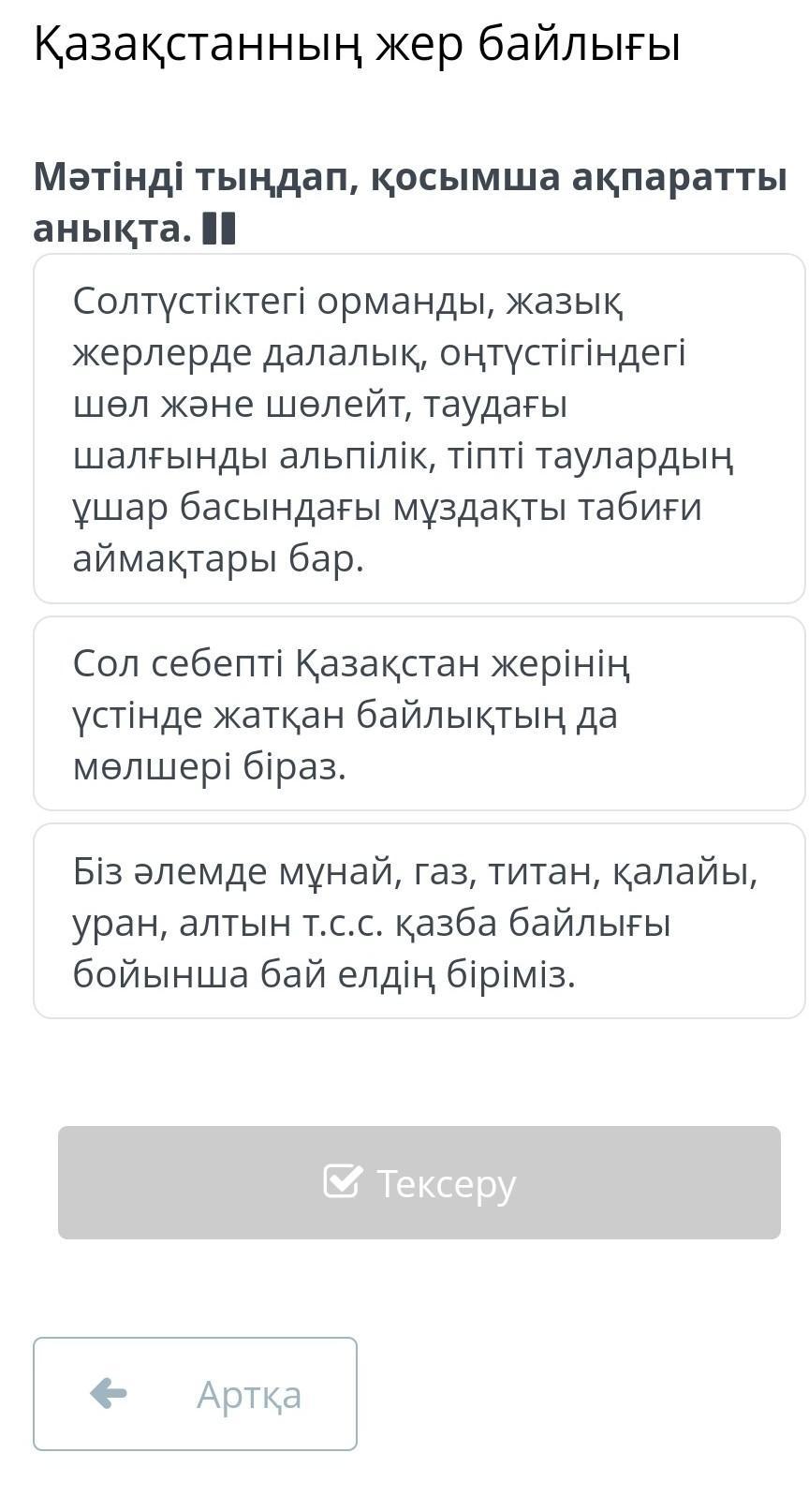This screenshot has width=809, height=1512.
Task: Choose the option 'Сол себепті Қазақстан жерінің'
Action: 419,714
